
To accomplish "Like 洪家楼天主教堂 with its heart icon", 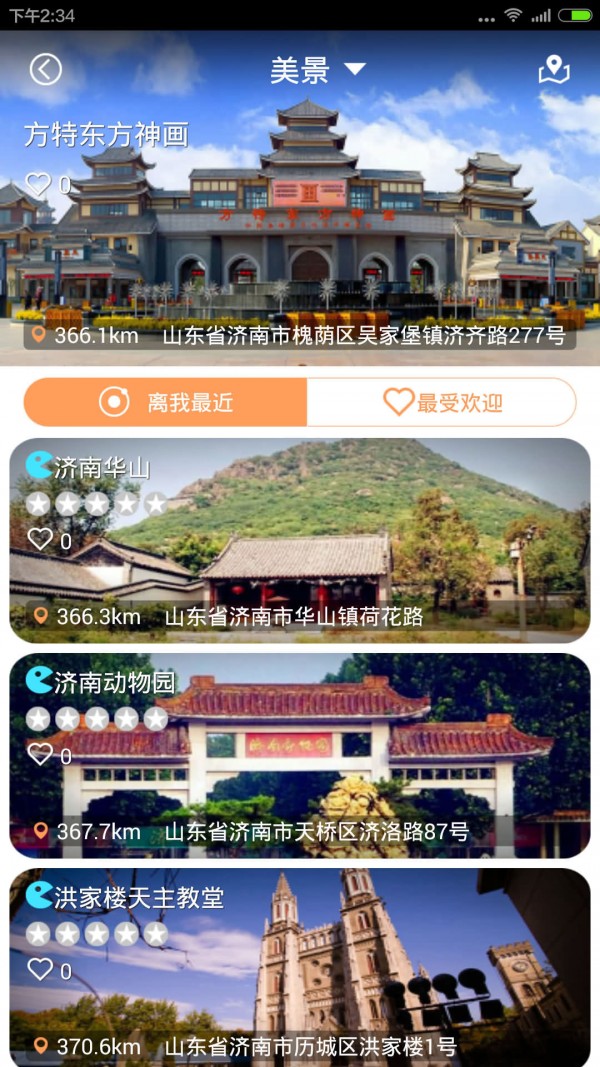I will (x=40, y=969).
